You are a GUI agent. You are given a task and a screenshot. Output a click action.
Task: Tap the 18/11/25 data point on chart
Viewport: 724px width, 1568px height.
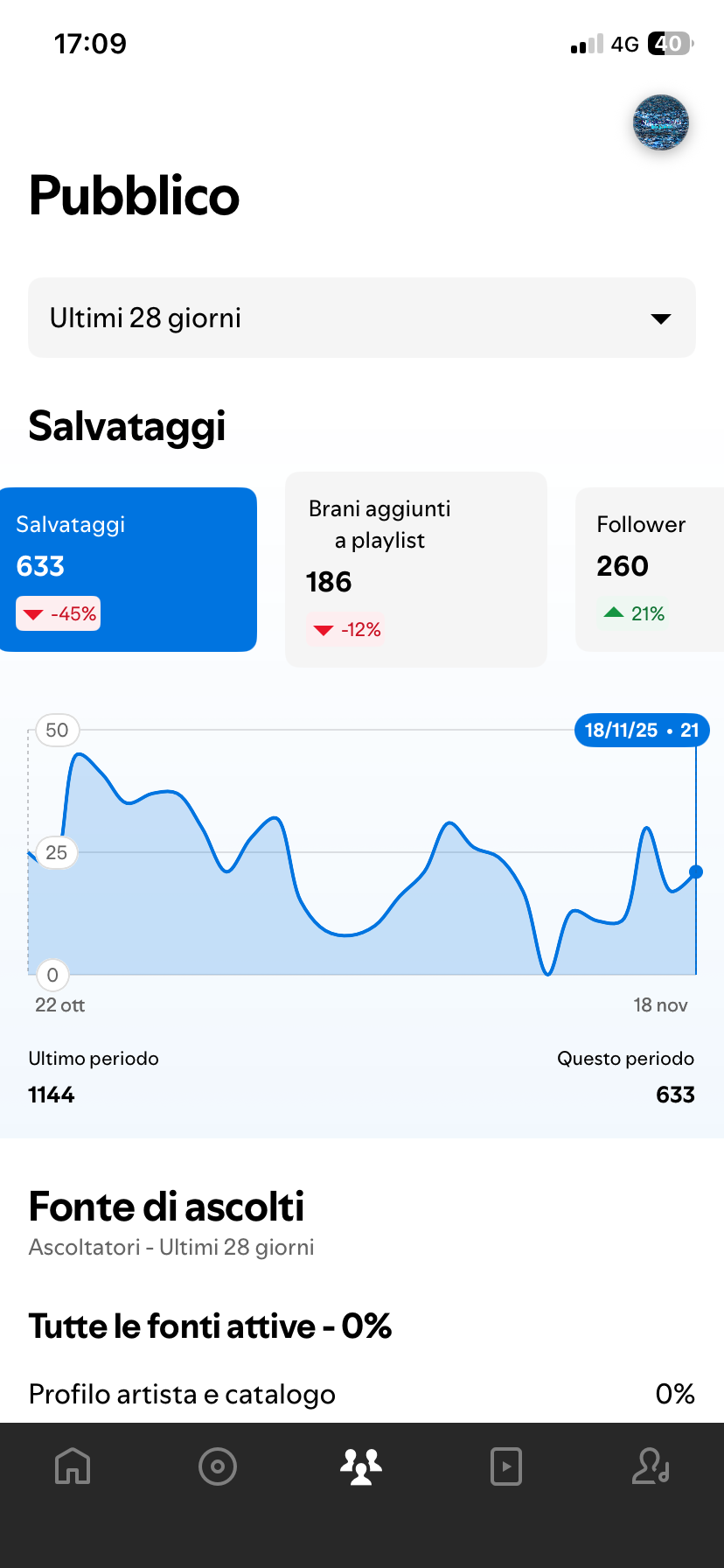(x=696, y=871)
